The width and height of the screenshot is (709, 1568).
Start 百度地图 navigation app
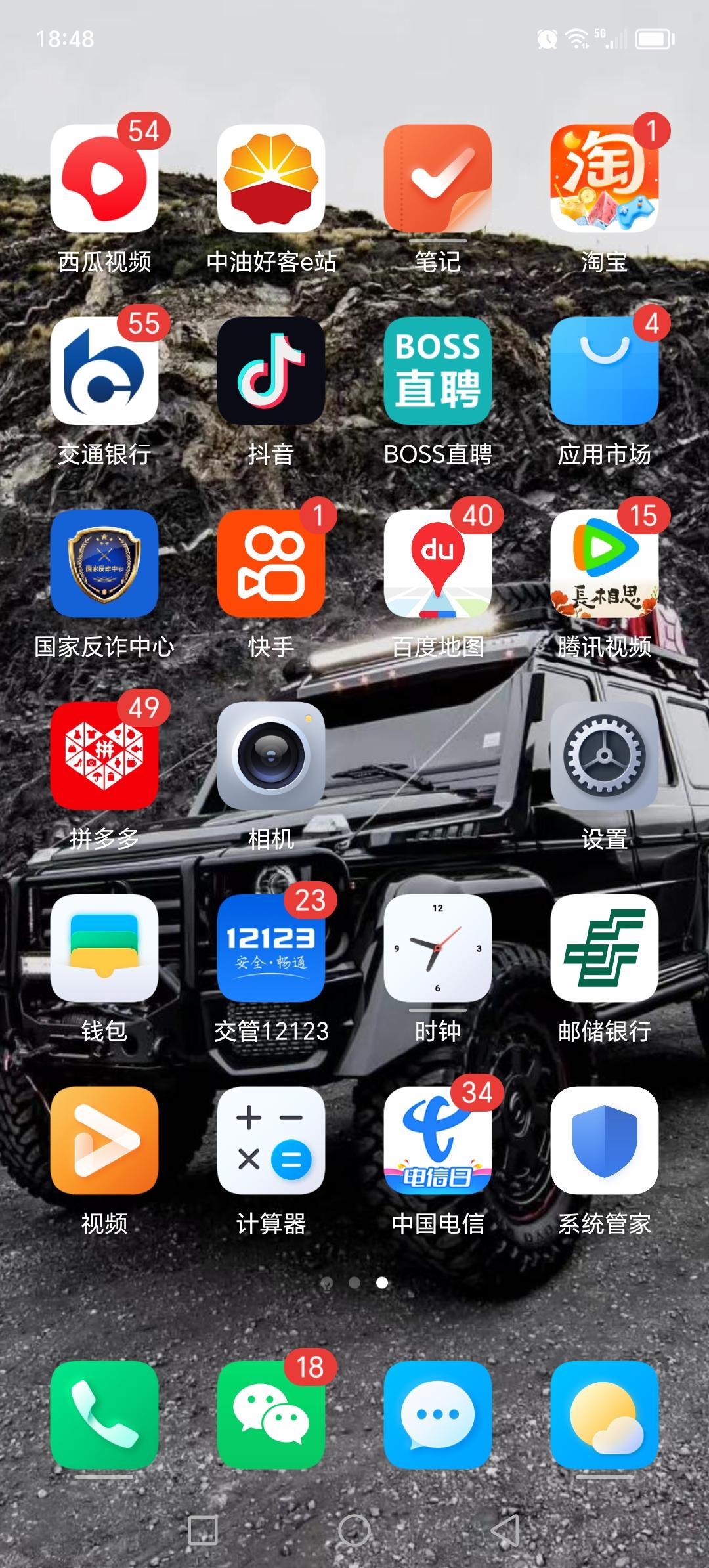(x=437, y=565)
